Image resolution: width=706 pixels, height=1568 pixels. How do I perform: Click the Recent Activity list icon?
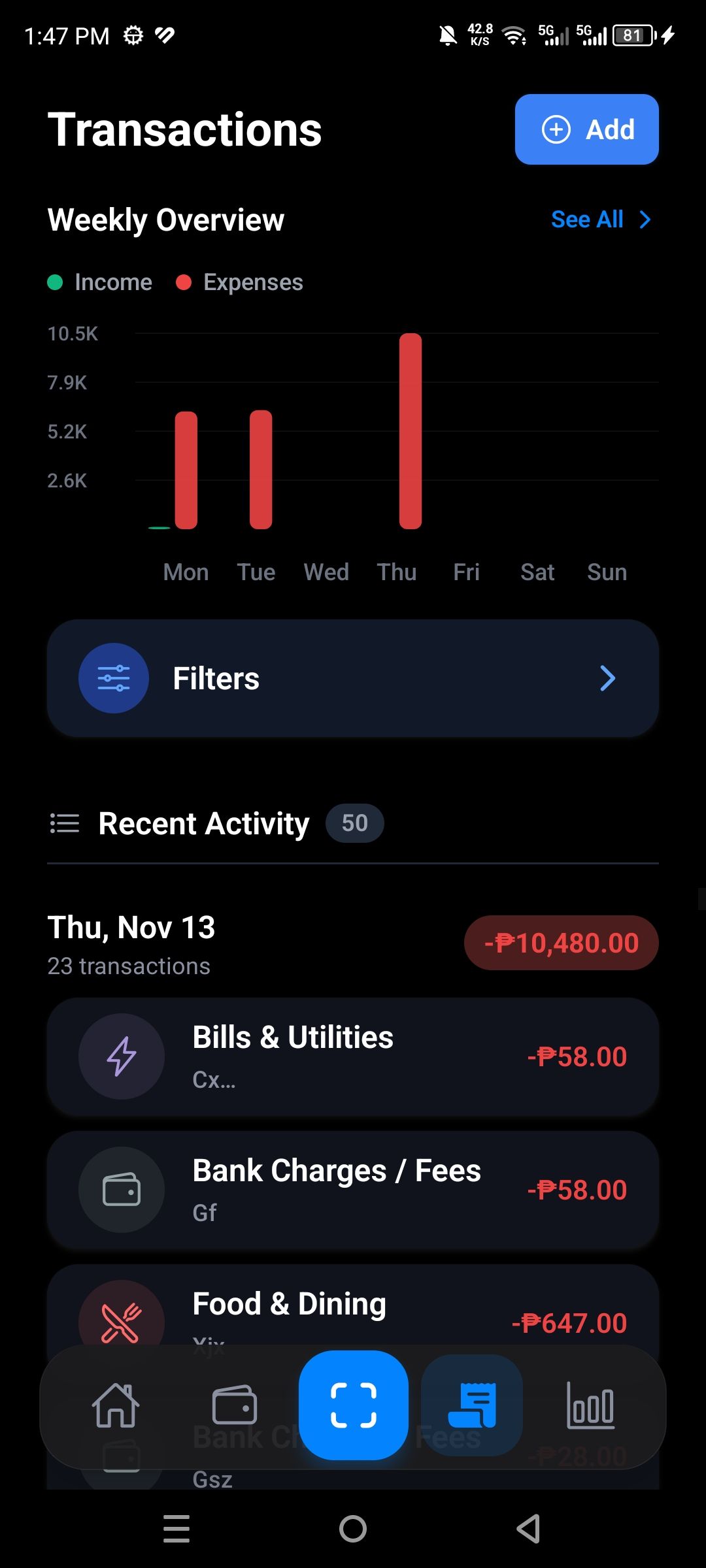coord(64,823)
